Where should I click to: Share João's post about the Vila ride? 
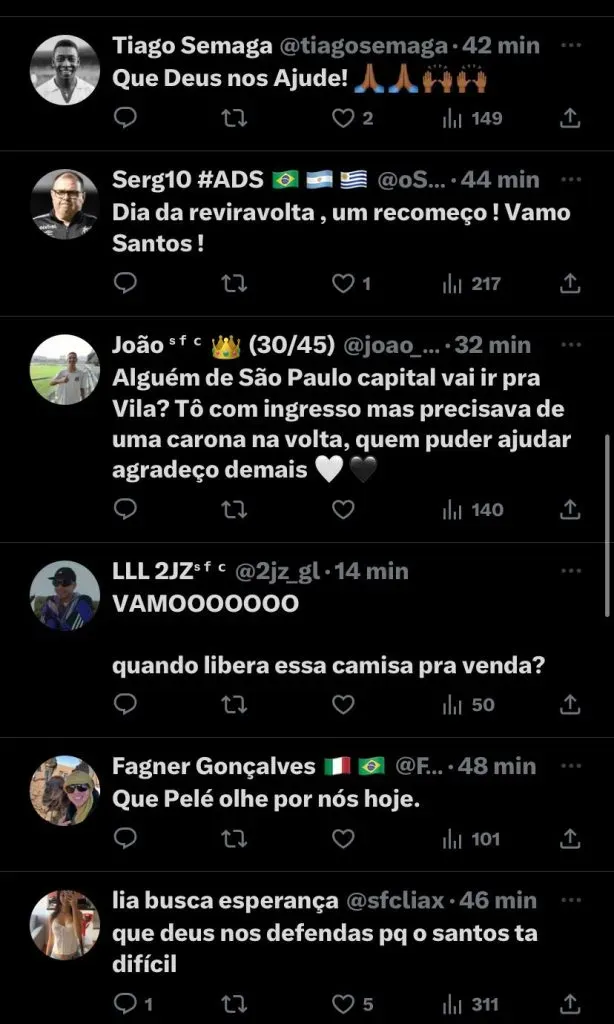click(x=570, y=510)
